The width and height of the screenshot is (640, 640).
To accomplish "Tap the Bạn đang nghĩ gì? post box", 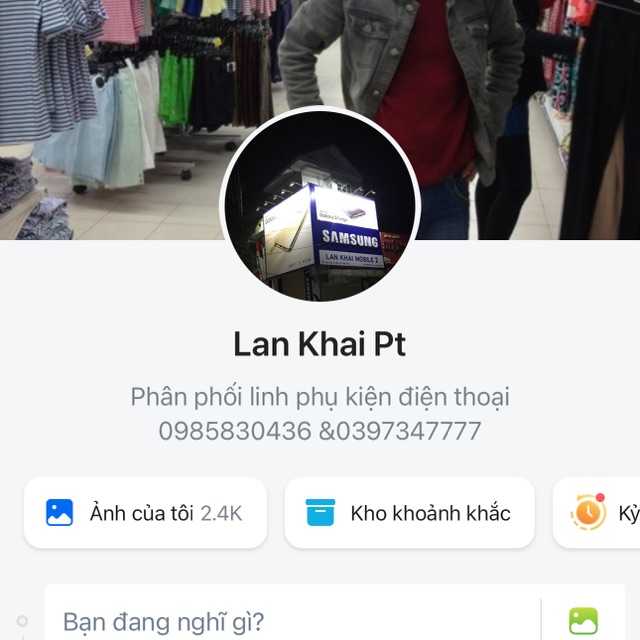I will (290, 622).
